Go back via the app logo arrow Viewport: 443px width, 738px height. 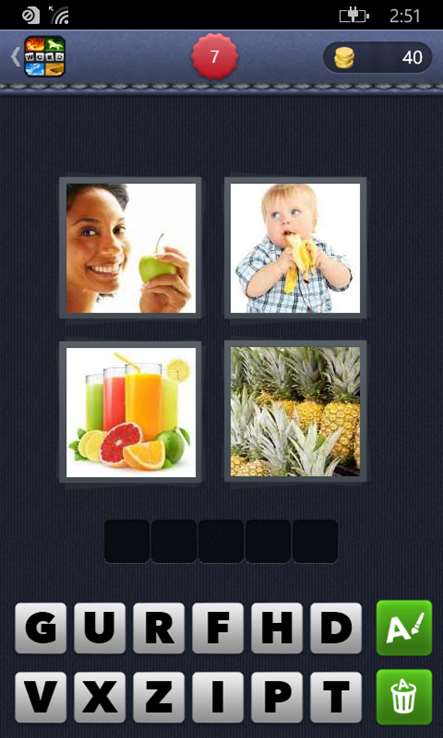point(38,56)
